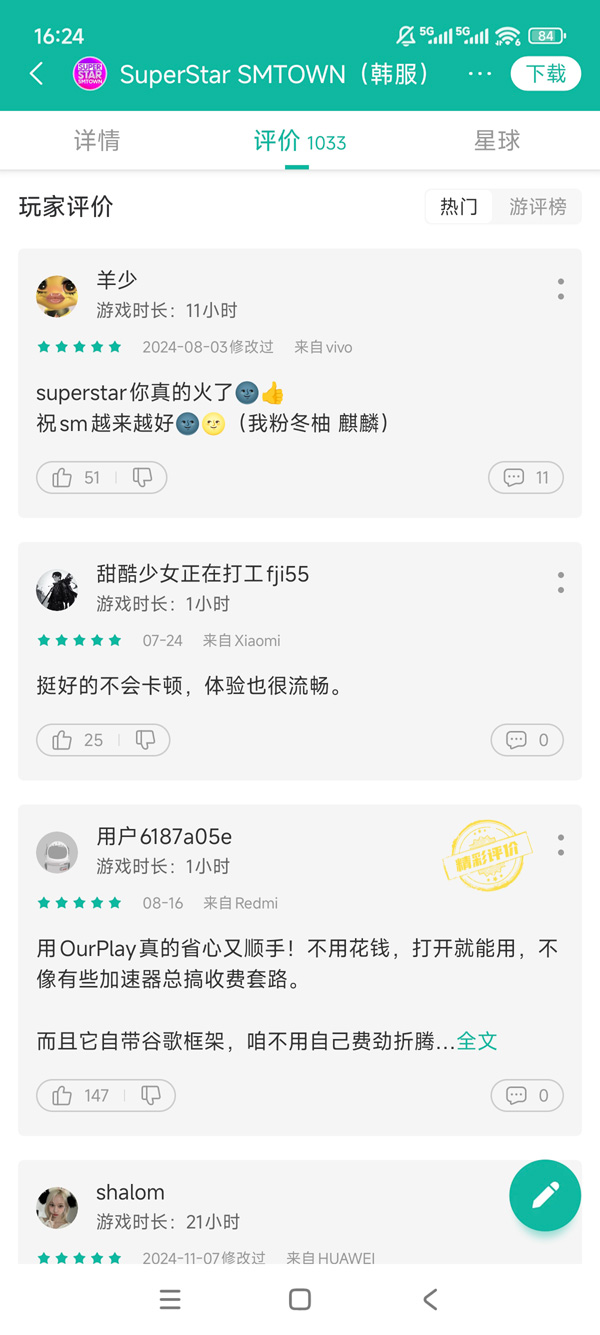
Task: Go back using the header arrow
Action: (x=37, y=74)
